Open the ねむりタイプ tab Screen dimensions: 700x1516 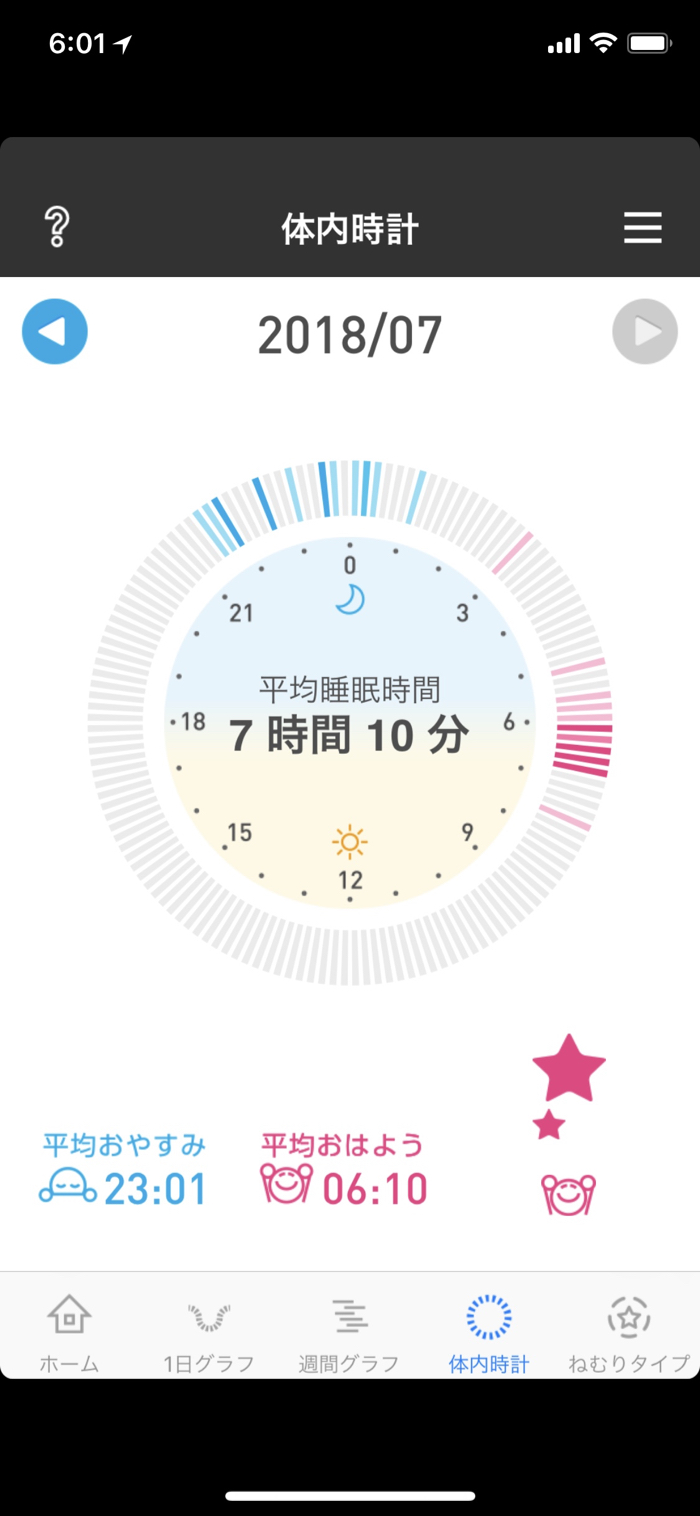coord(629,1332)
